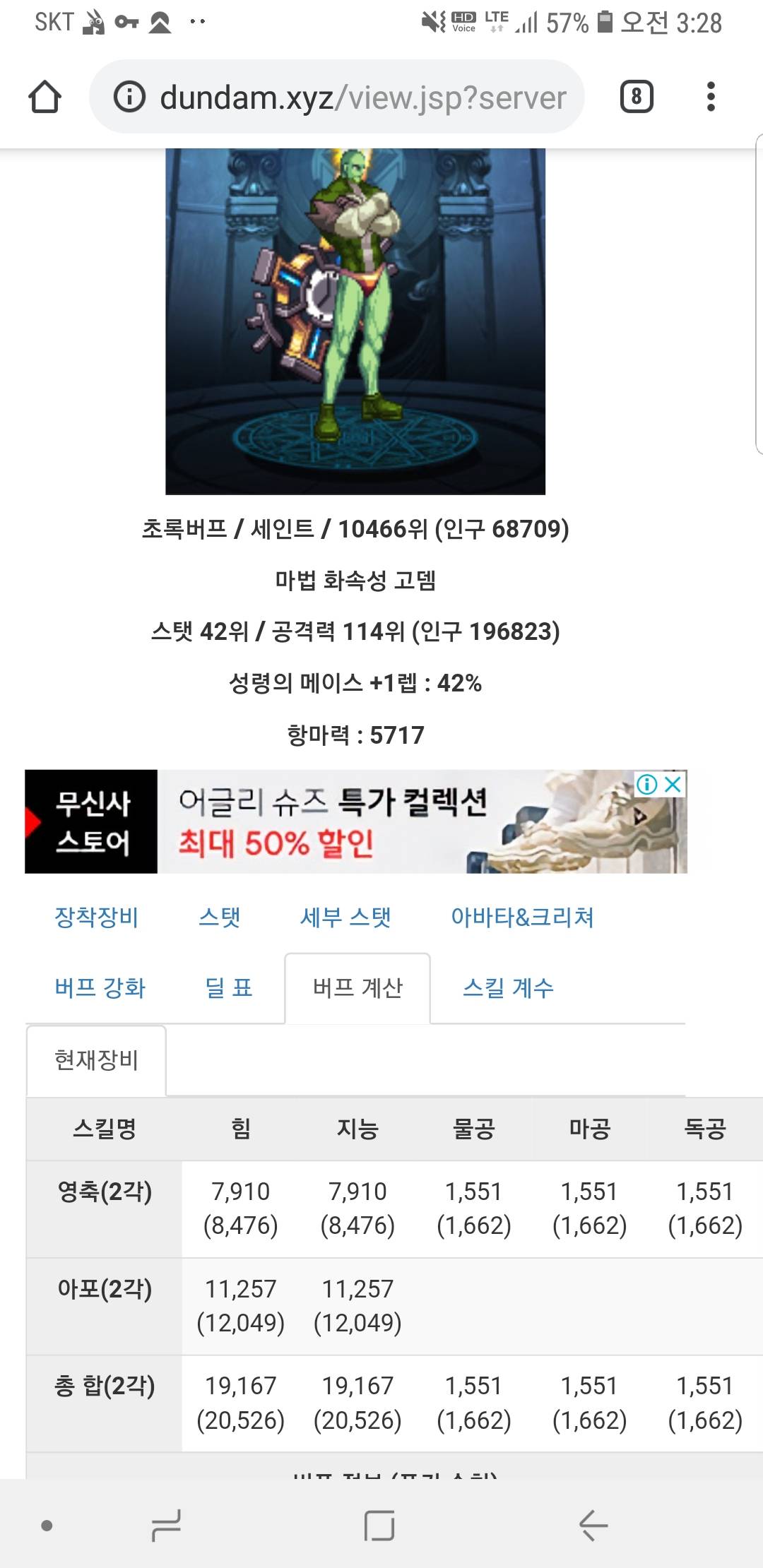The image size is (763, 1568).
Task: Switch to the 장착장비 tab
Action: click(96, 917)
